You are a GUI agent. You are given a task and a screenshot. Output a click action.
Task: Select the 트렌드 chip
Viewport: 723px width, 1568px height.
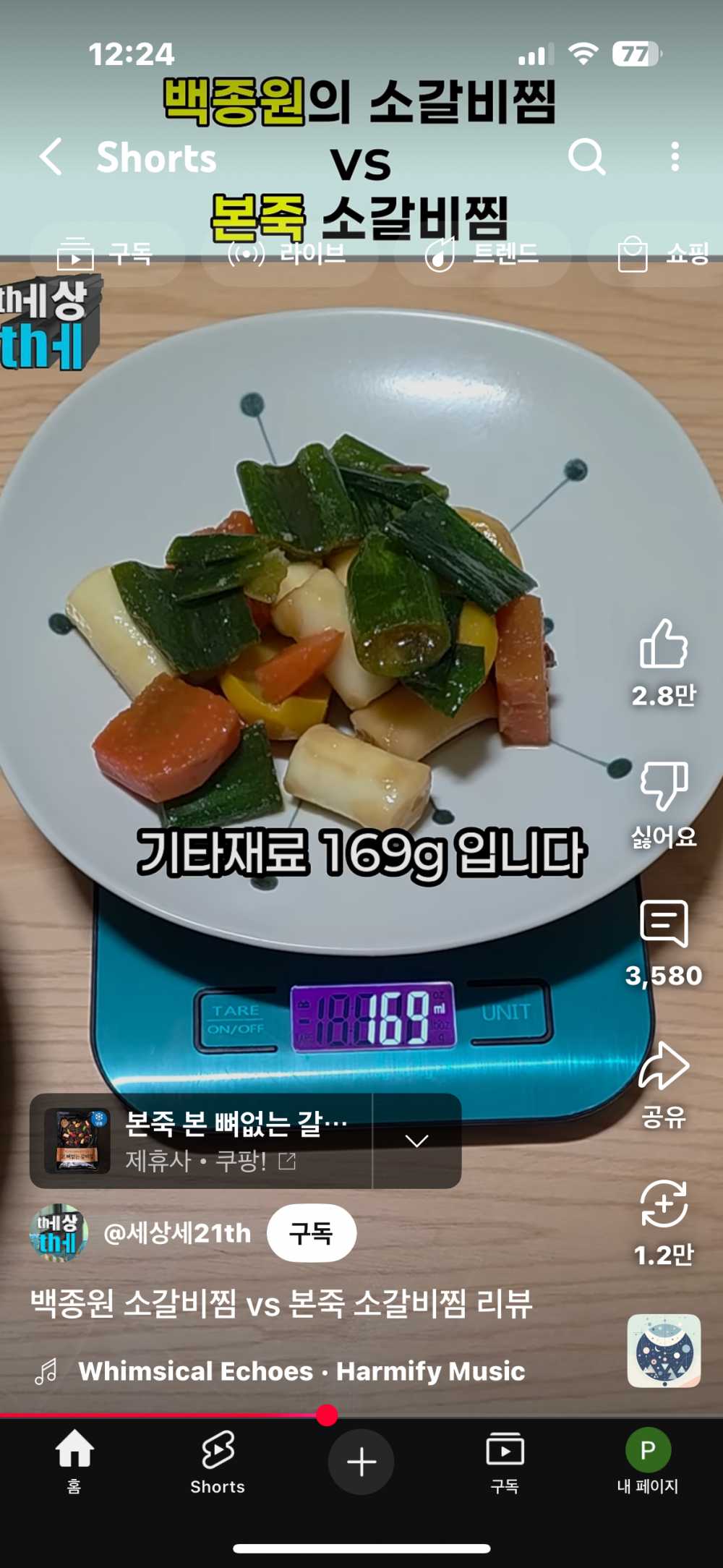click(x=482, y=254)
